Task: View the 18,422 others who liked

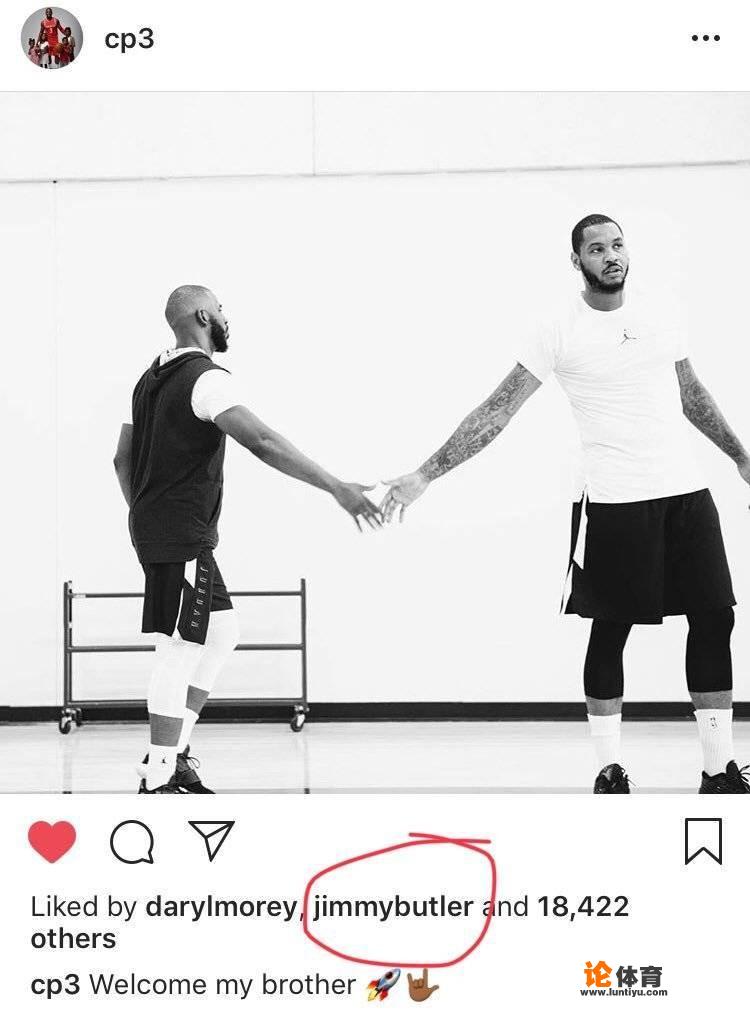Action: pos(583,907)
